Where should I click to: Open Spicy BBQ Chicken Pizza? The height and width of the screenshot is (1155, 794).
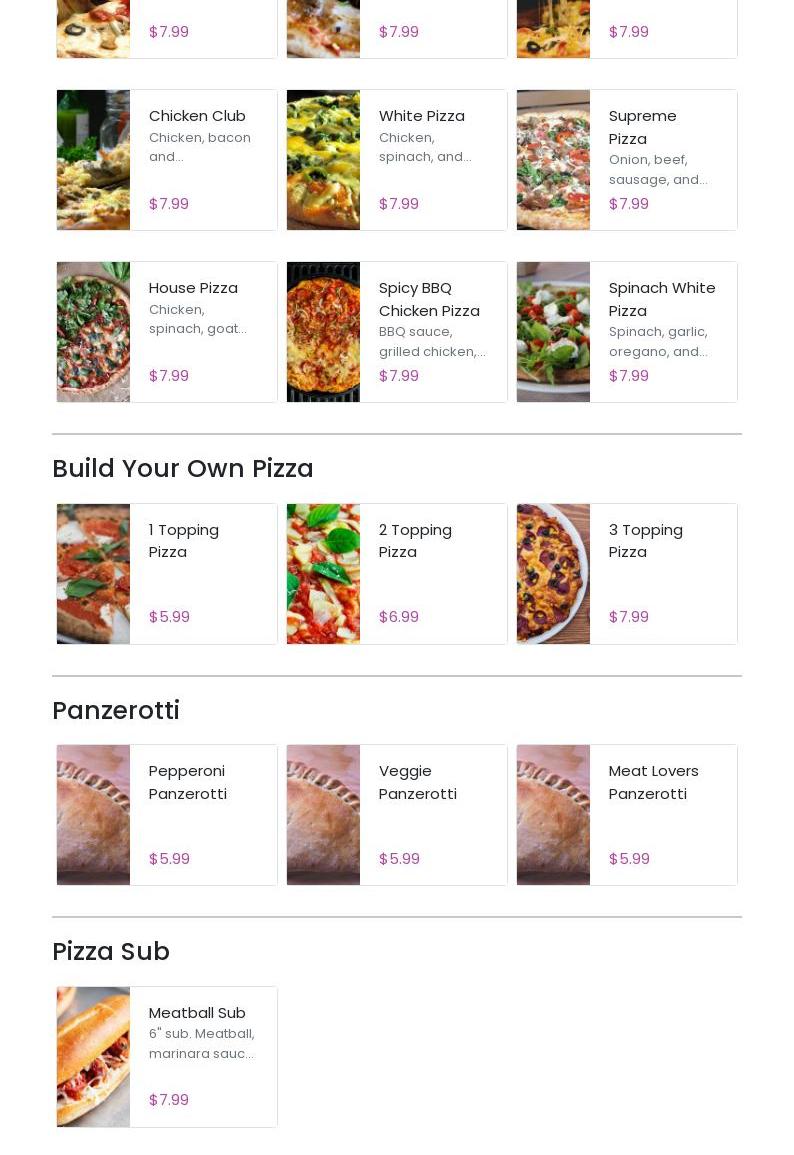397,332
